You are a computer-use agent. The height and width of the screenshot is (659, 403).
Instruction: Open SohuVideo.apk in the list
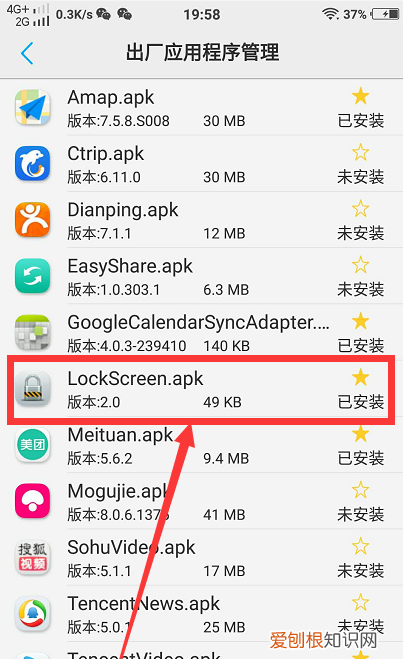coord(202,558)
